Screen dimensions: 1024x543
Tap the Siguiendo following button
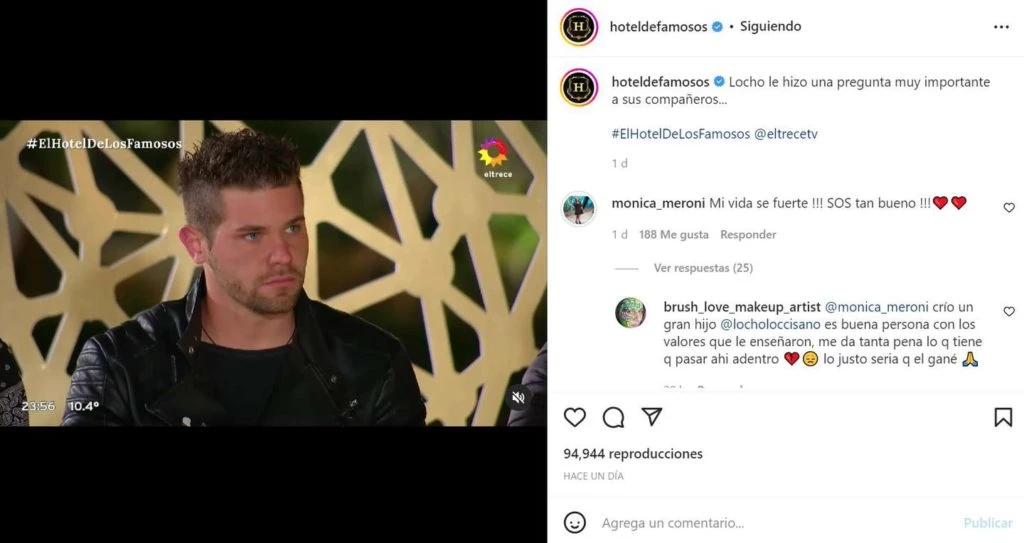pyautogui.click(x=770, y=27)
